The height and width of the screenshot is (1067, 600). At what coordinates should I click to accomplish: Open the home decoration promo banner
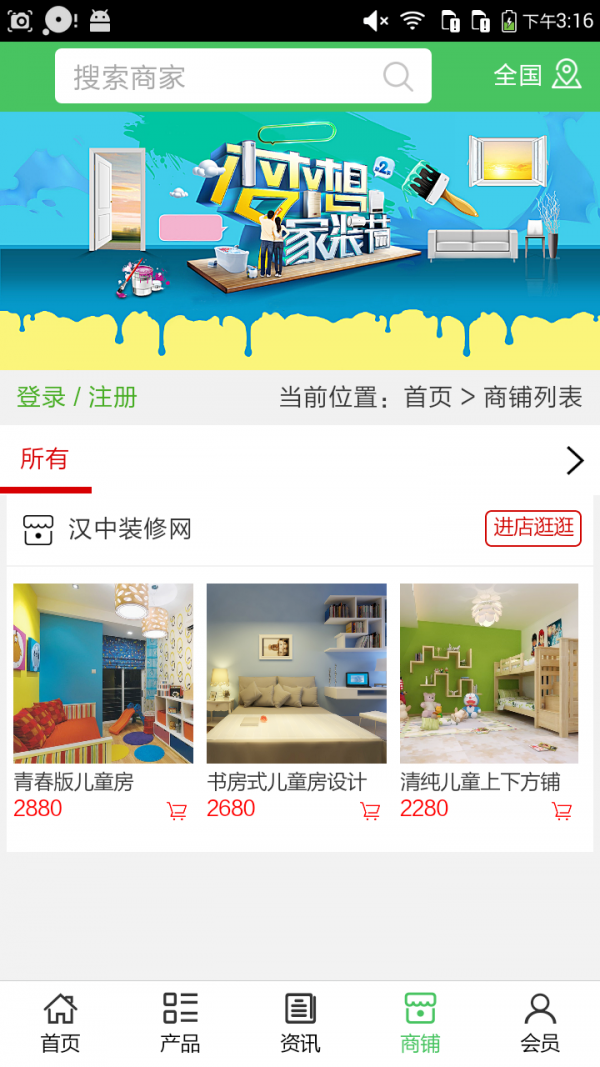click(x=300, y=240)
